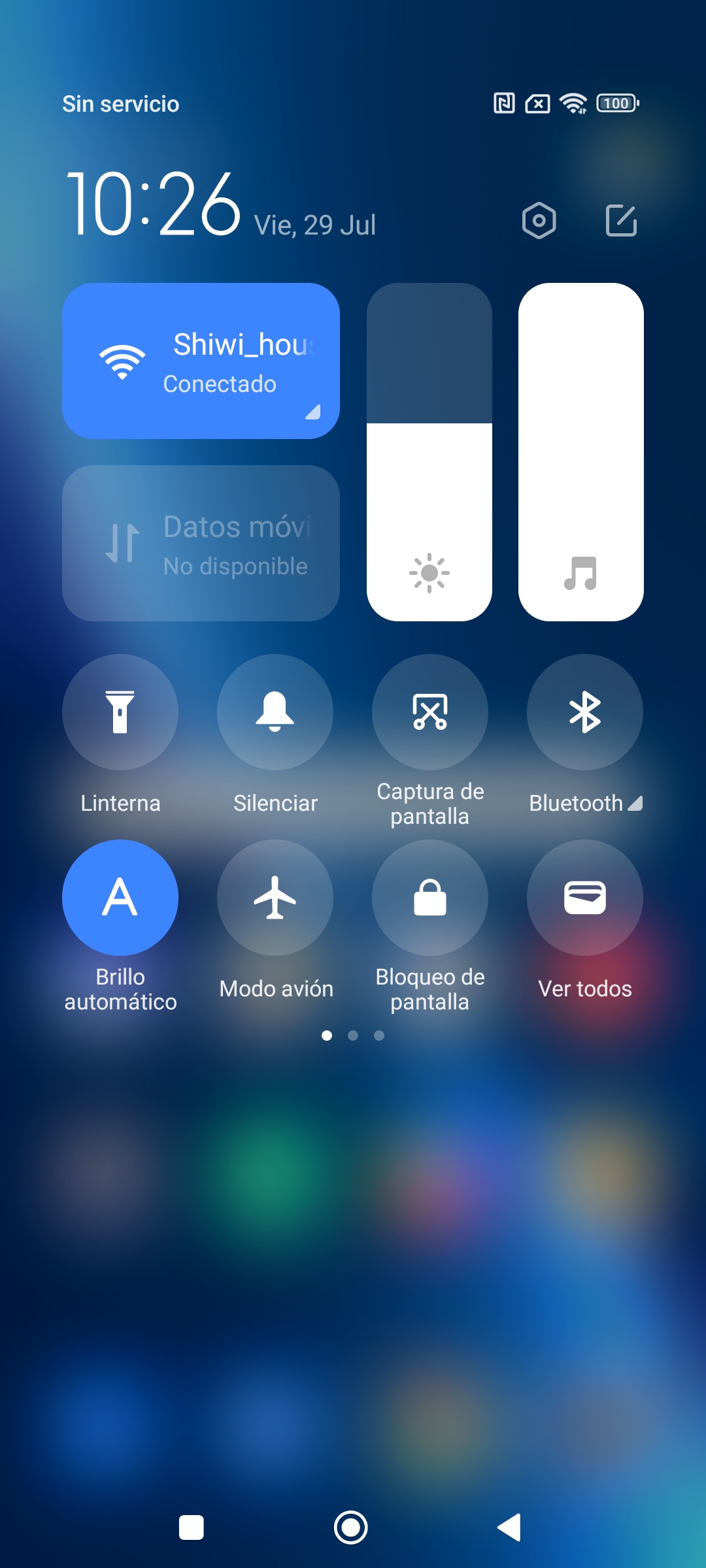
Task: Tap the brightness slider
Action: pos(429,452)
